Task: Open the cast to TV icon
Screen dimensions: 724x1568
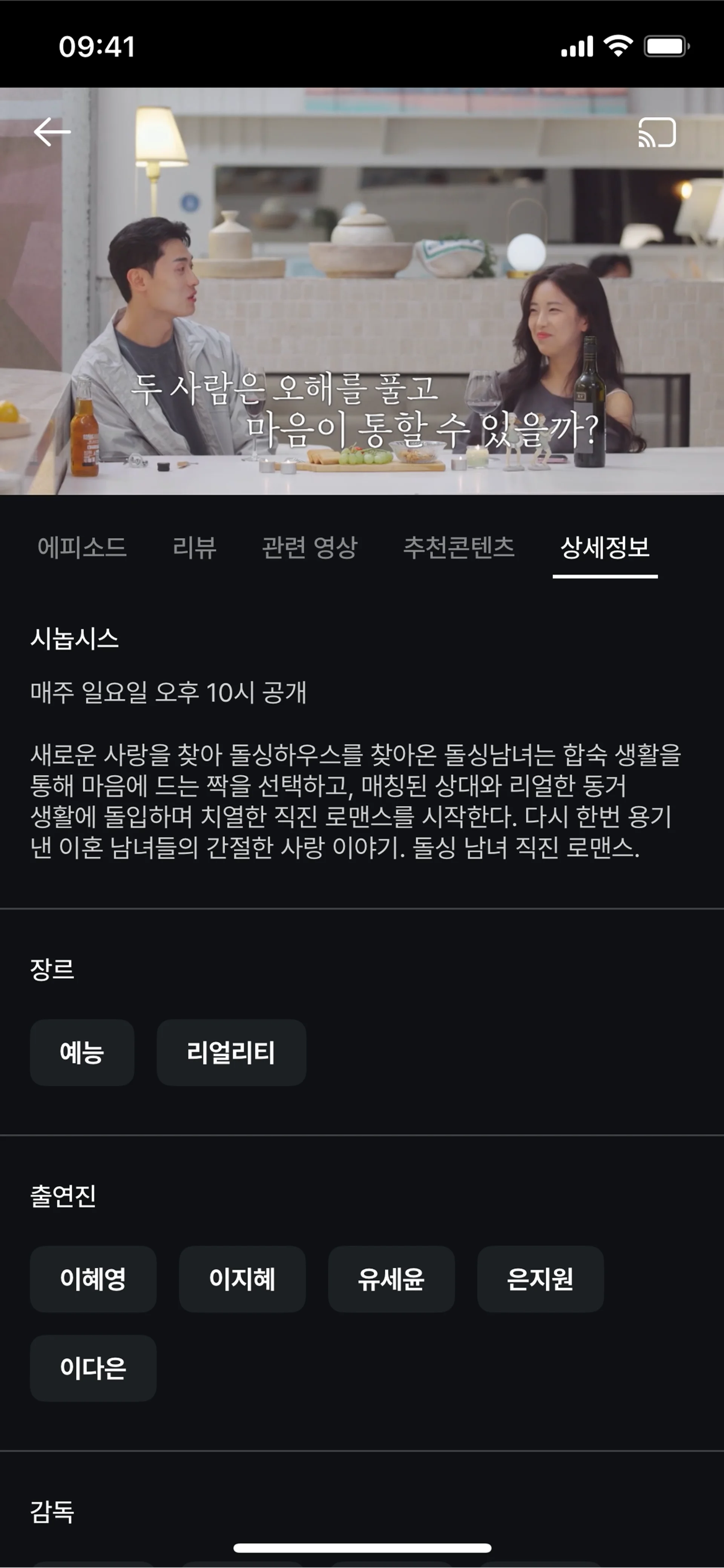Action: pos(657,132)
